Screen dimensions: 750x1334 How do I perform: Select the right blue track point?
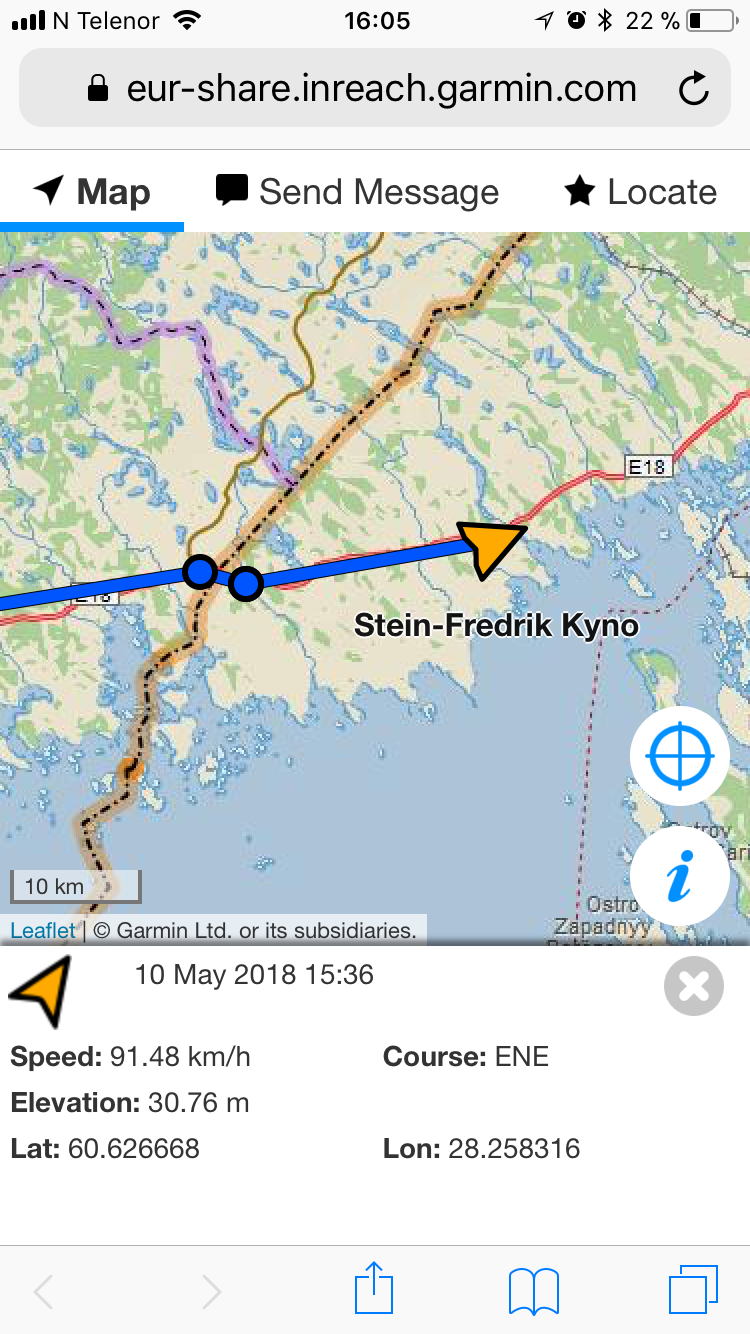245,583
